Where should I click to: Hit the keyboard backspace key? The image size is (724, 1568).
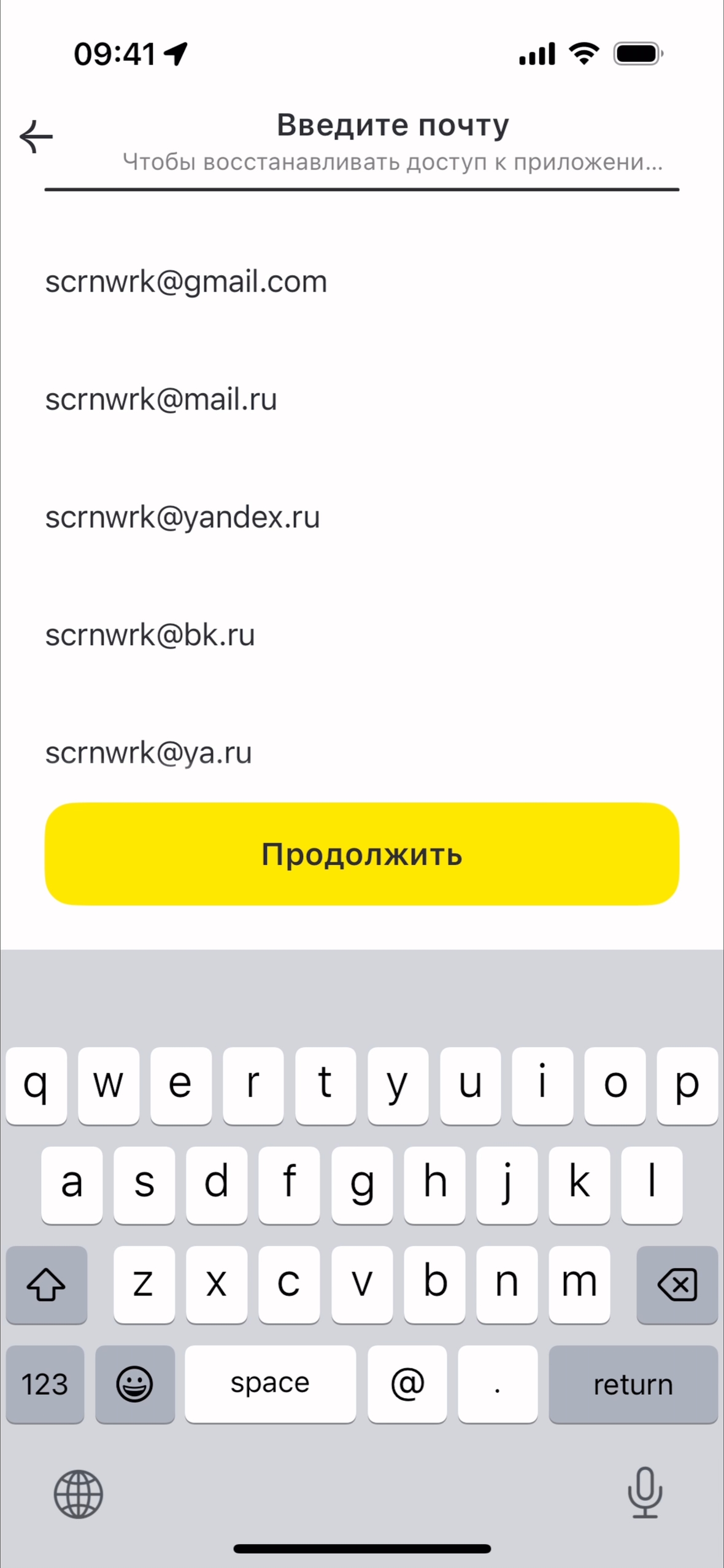click(x=677, y=1284)
